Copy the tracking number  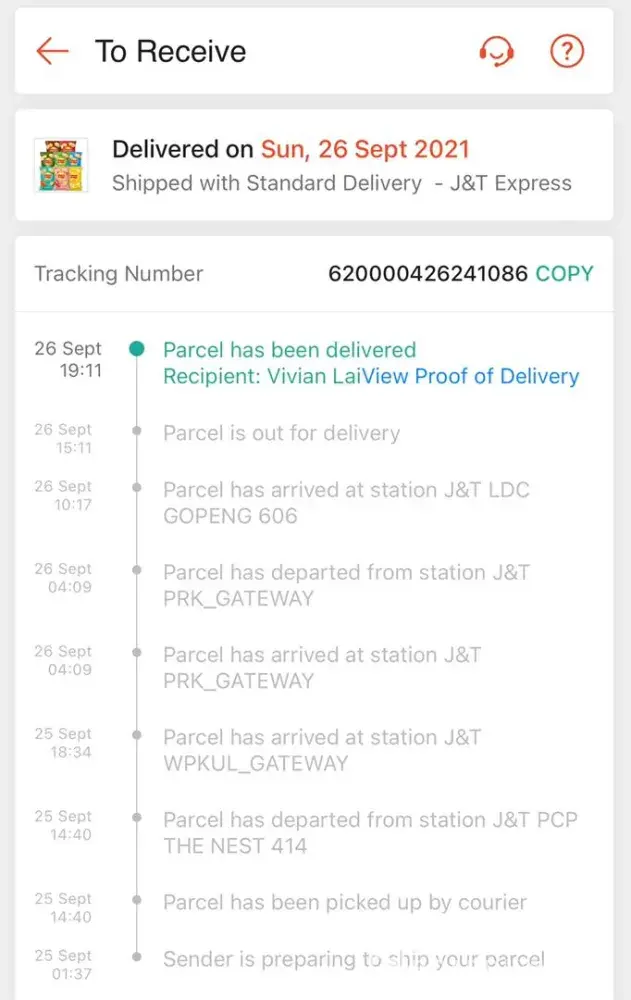564,274
